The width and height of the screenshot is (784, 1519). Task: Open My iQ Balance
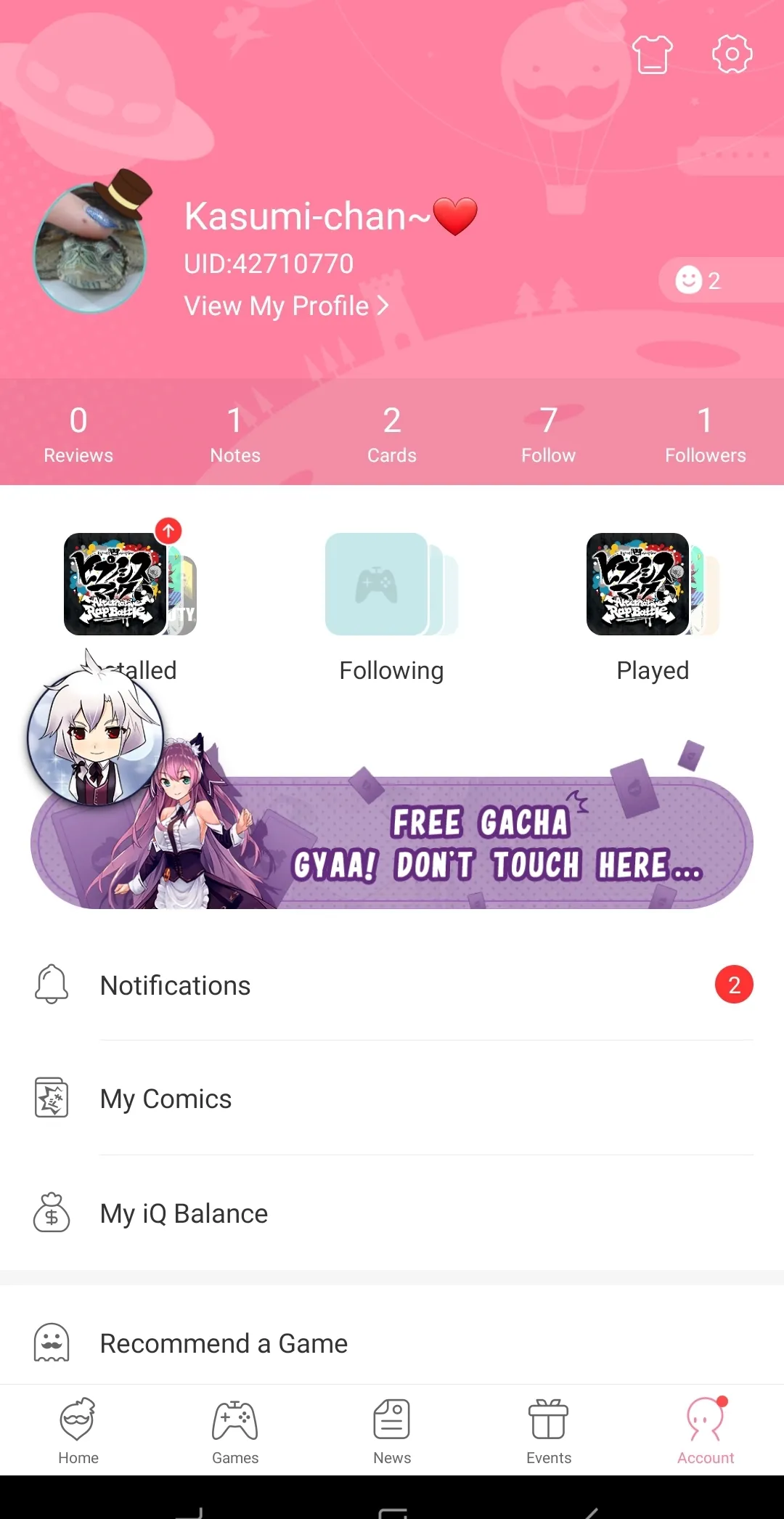click(392, 1213)
